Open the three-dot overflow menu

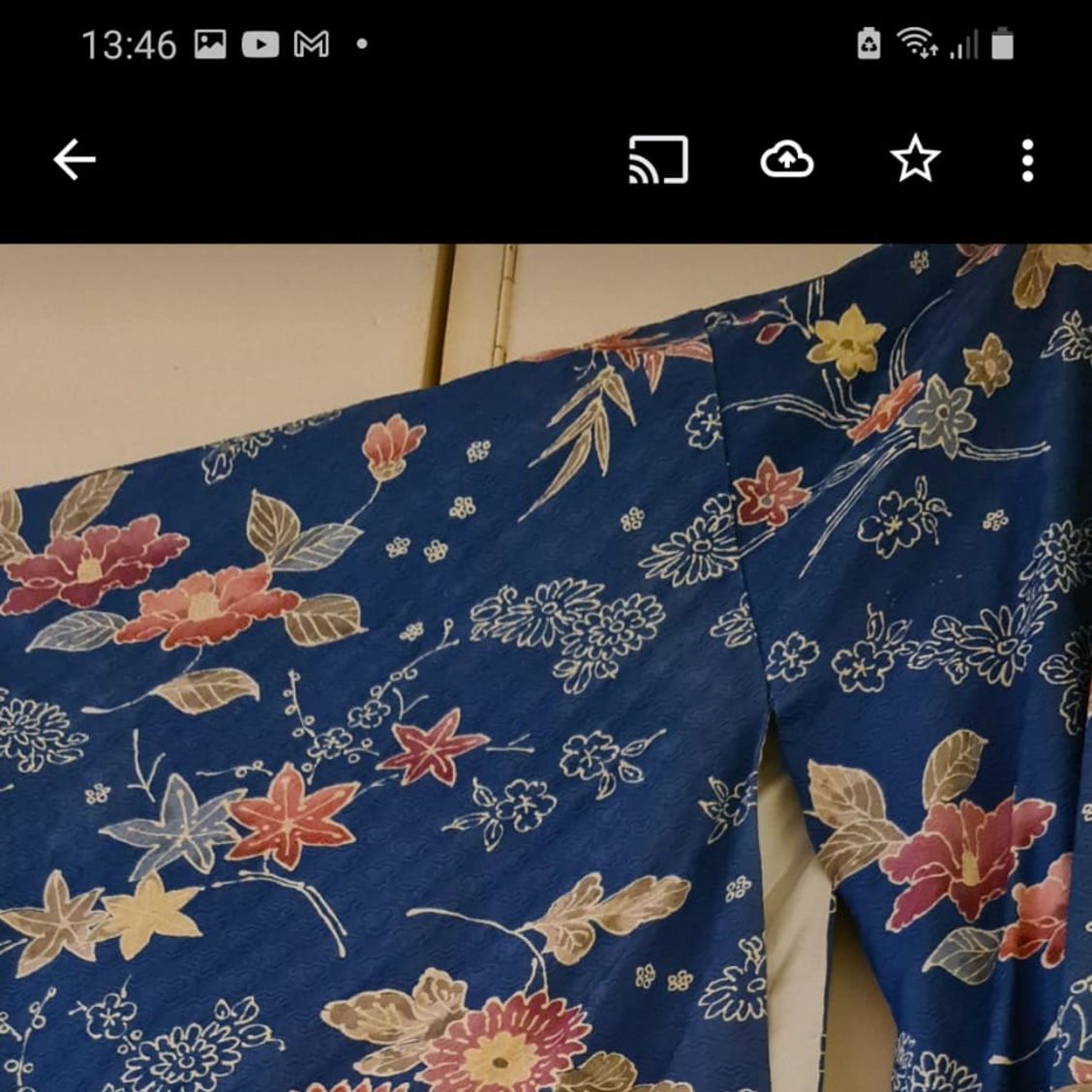(1027, 160)
